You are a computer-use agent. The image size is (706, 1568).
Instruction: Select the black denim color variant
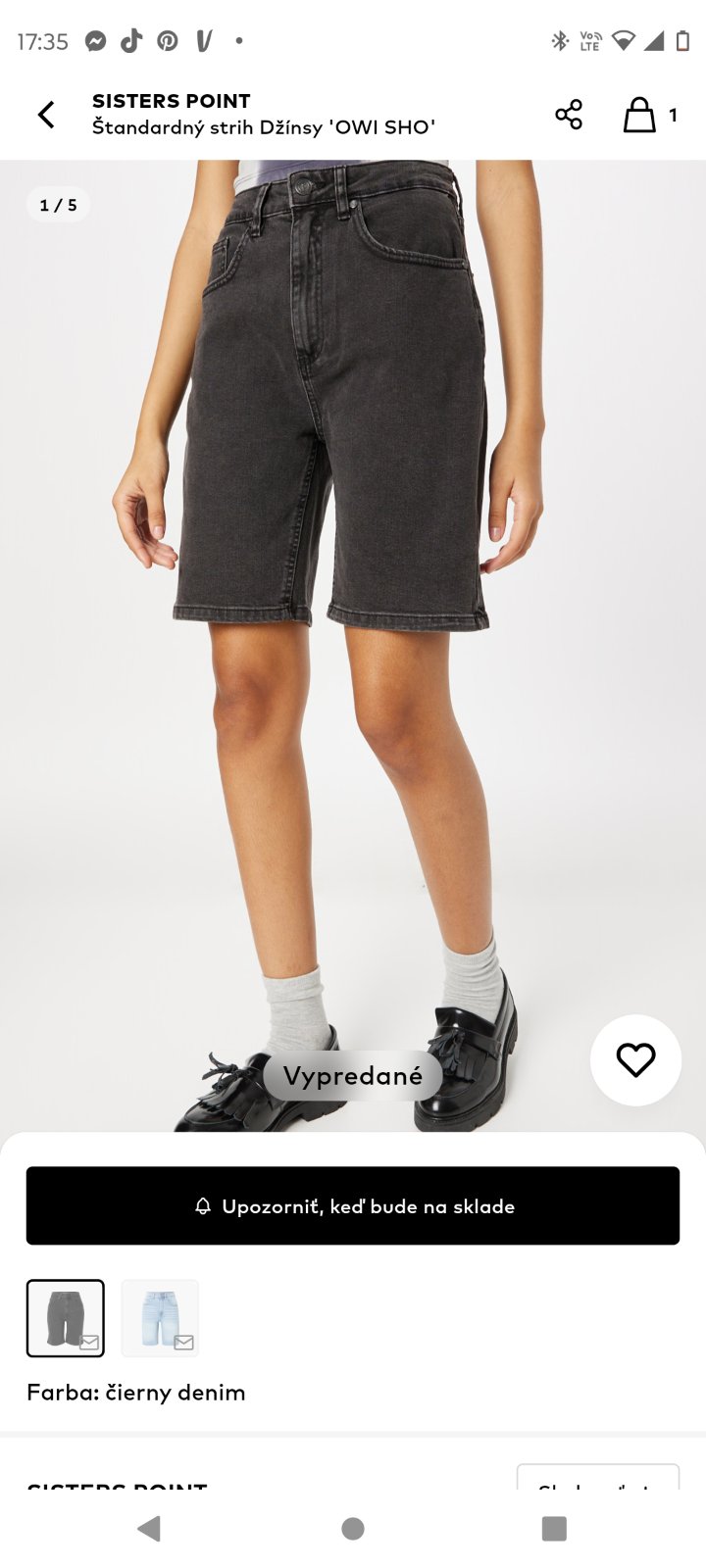click(66, 1317)
